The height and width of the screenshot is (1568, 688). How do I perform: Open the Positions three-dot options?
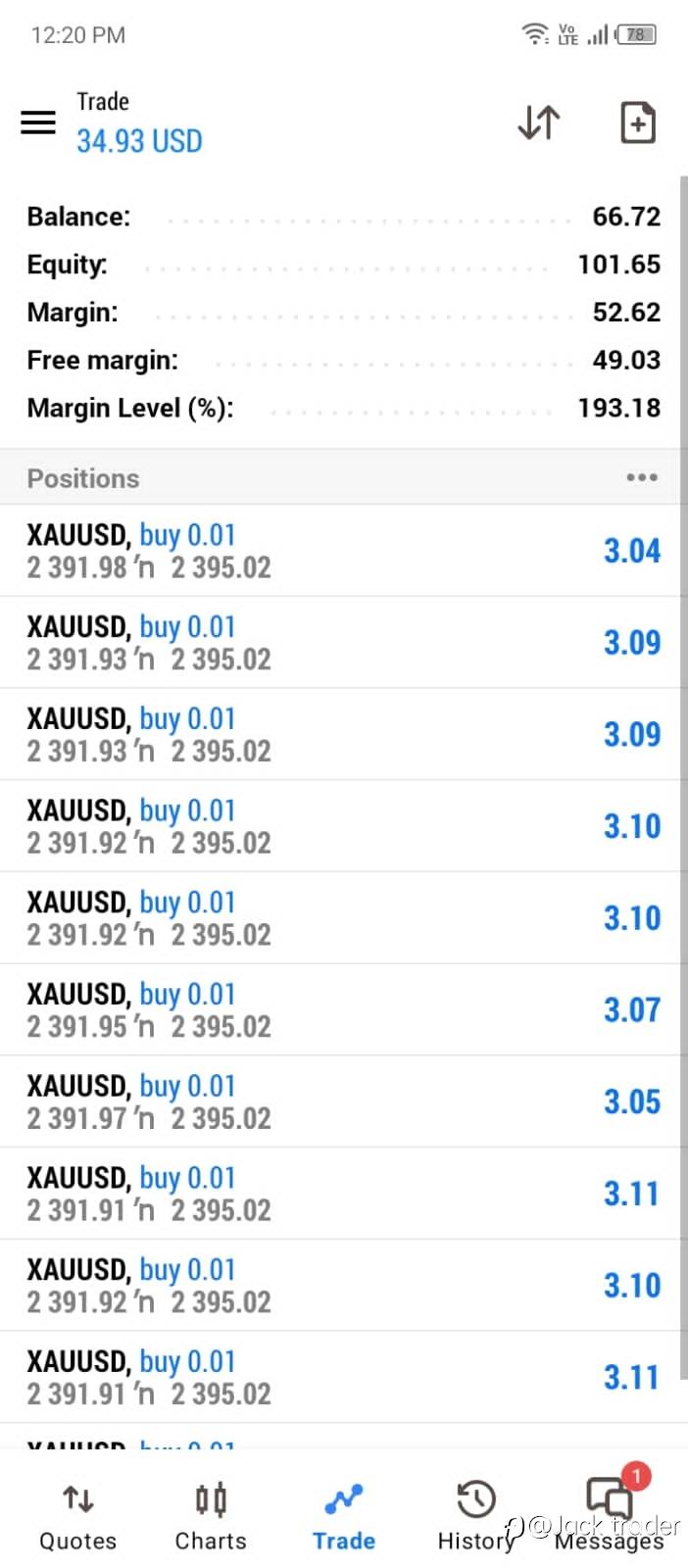click(642, 478)
